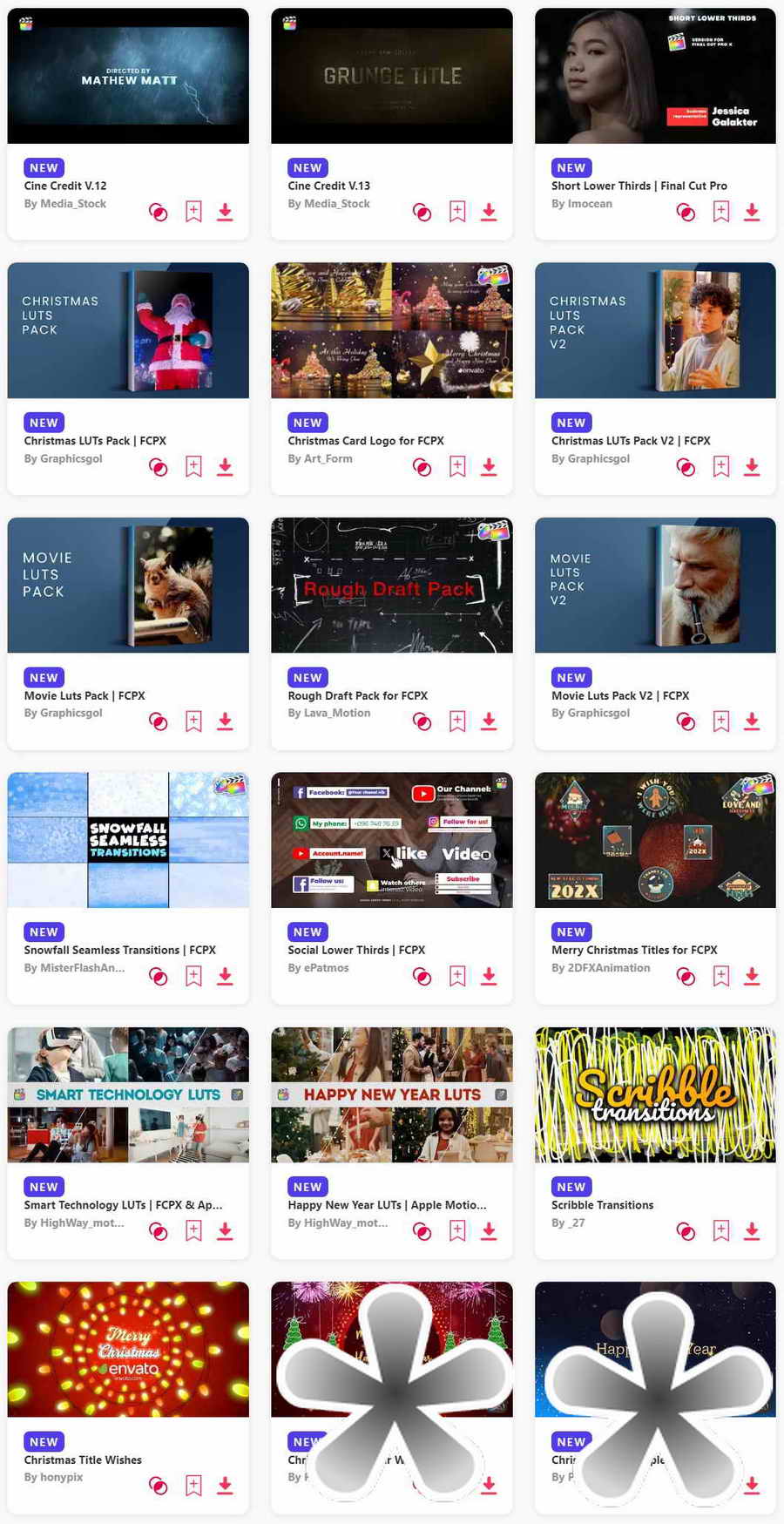Open Merry Christmas Titles for FCPX title
784x1524 pixels.
[633, 950]
